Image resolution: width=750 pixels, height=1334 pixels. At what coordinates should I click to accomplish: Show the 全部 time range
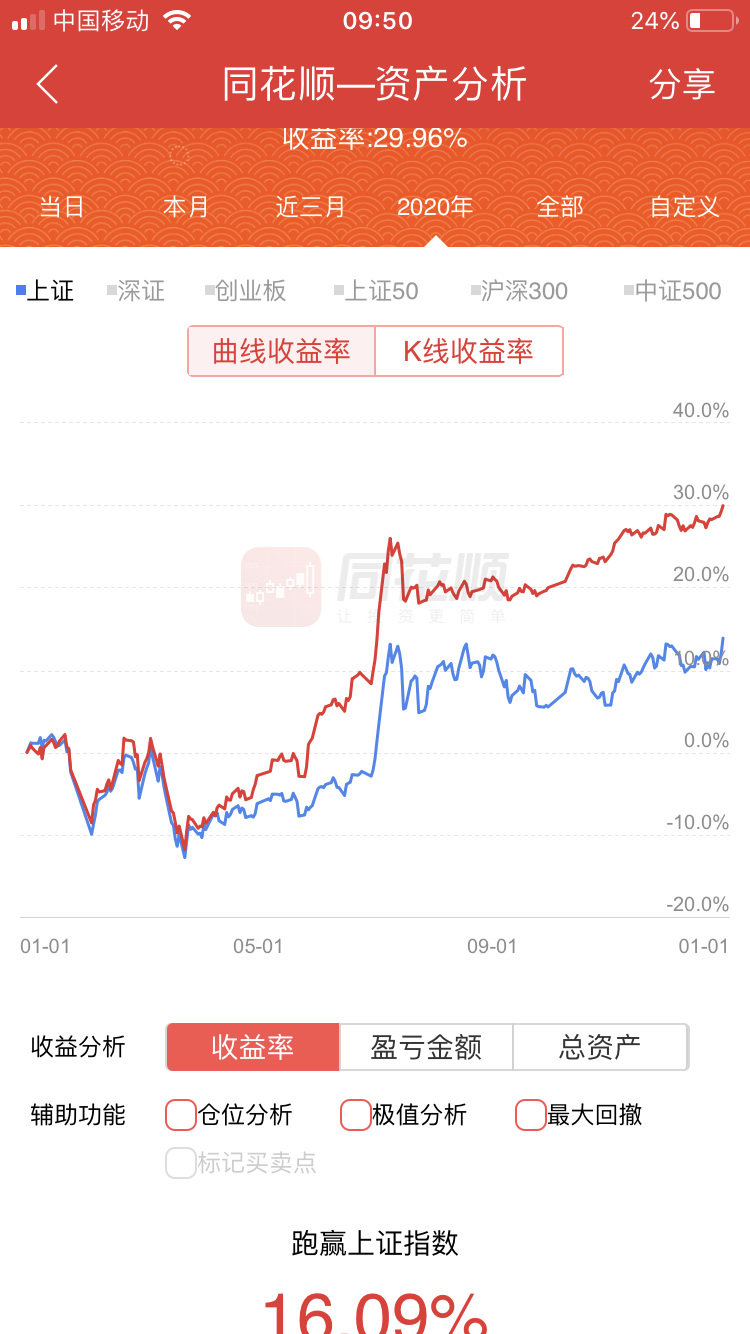560,207
